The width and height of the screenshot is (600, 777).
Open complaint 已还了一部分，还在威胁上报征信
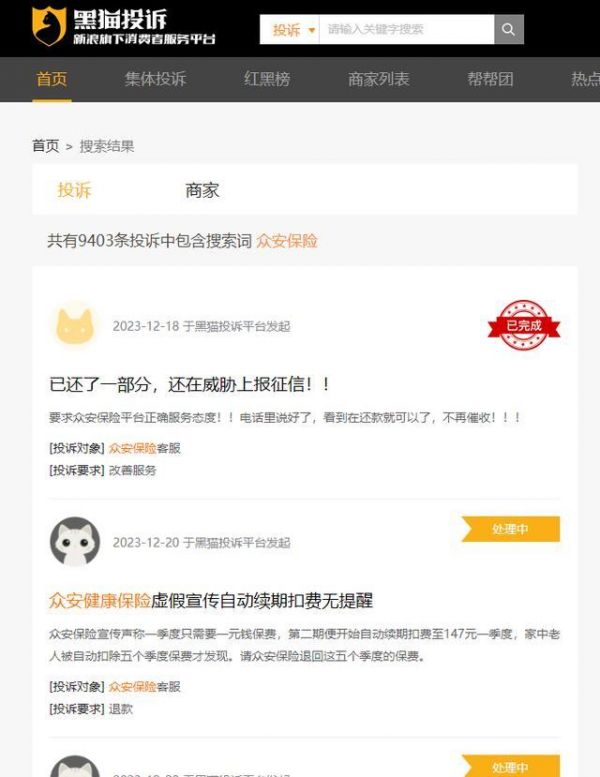click(x=189, y=384)
